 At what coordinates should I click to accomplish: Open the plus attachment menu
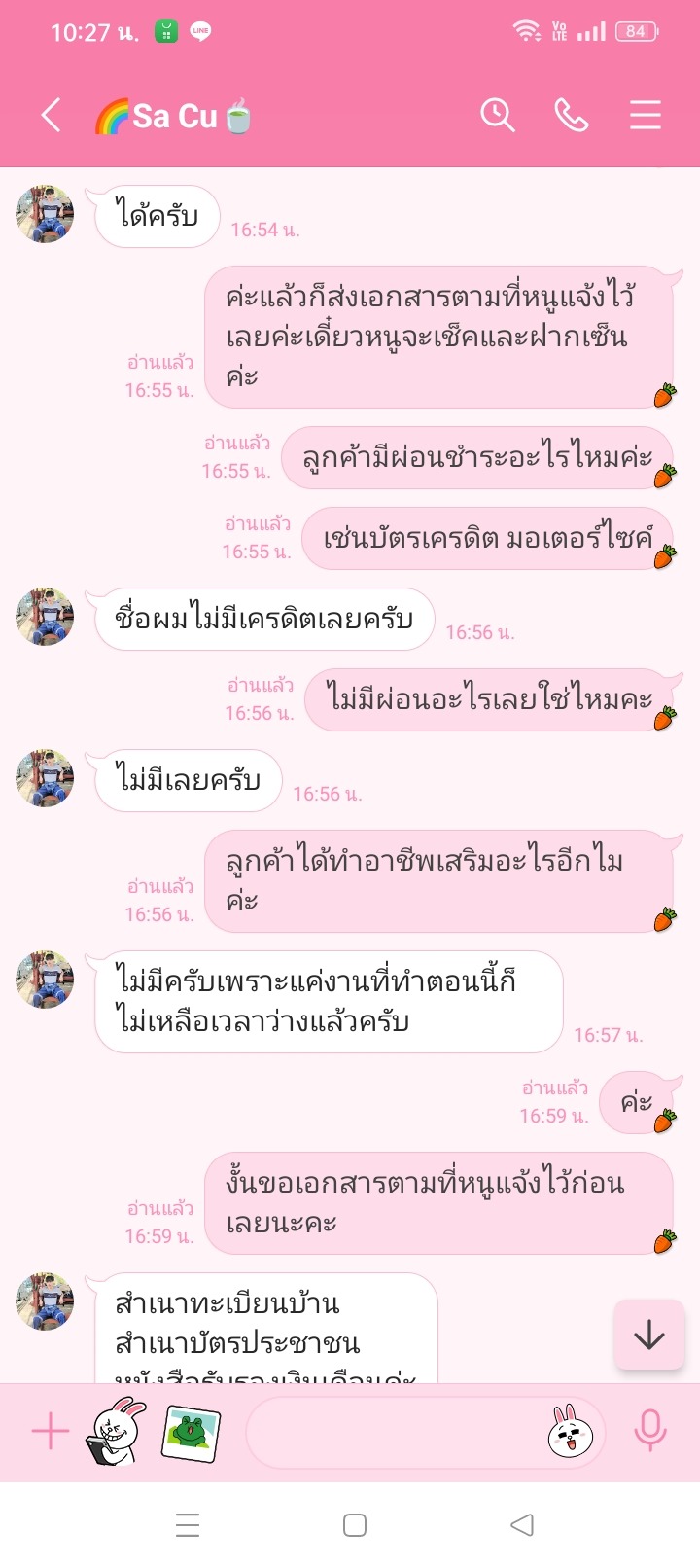pyautogui.click(x=51, y=1432)
